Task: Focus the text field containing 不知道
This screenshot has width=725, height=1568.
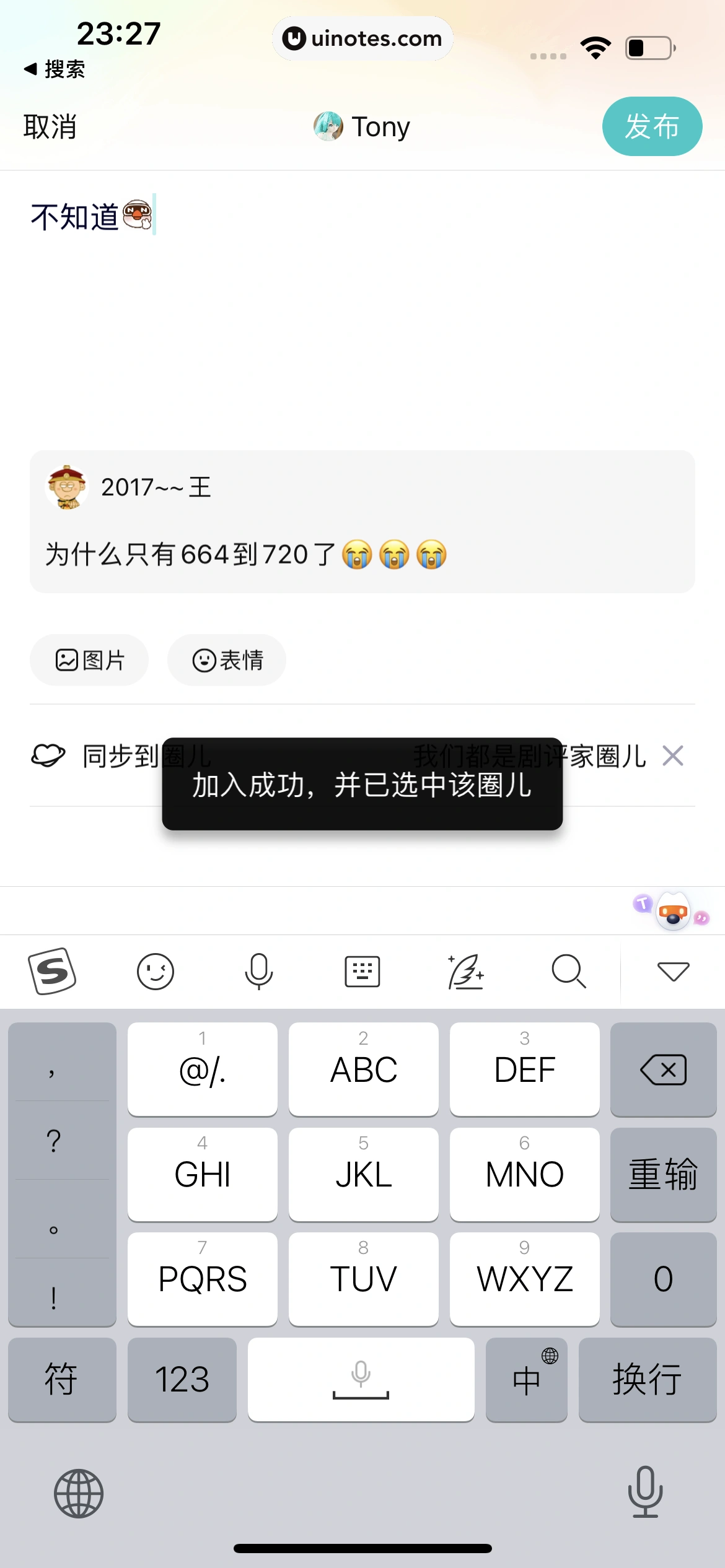Action: pyautogui.click(x=362, y=310)
